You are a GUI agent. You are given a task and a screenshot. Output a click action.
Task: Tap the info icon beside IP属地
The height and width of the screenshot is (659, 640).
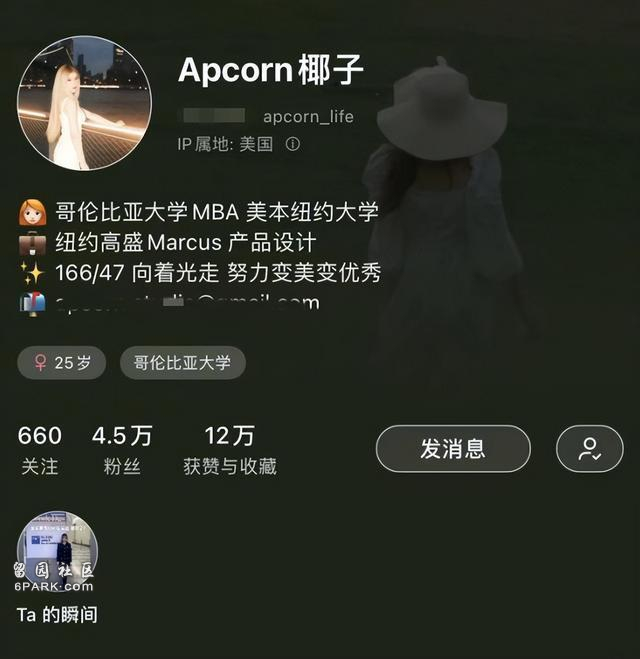pyautogui.click(x=293, y=144)
